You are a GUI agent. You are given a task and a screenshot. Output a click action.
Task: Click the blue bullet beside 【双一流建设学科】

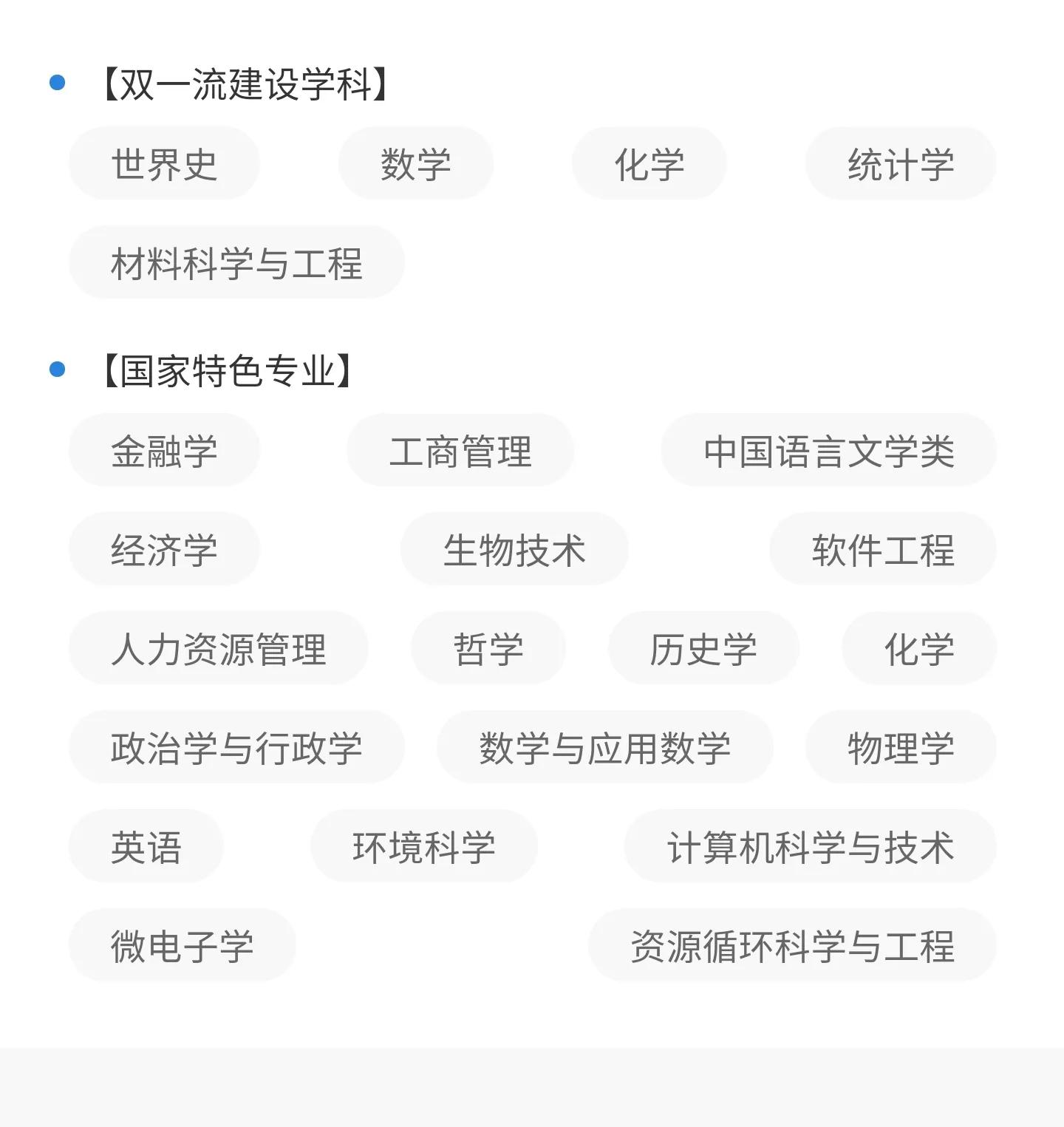coord(58,84)
